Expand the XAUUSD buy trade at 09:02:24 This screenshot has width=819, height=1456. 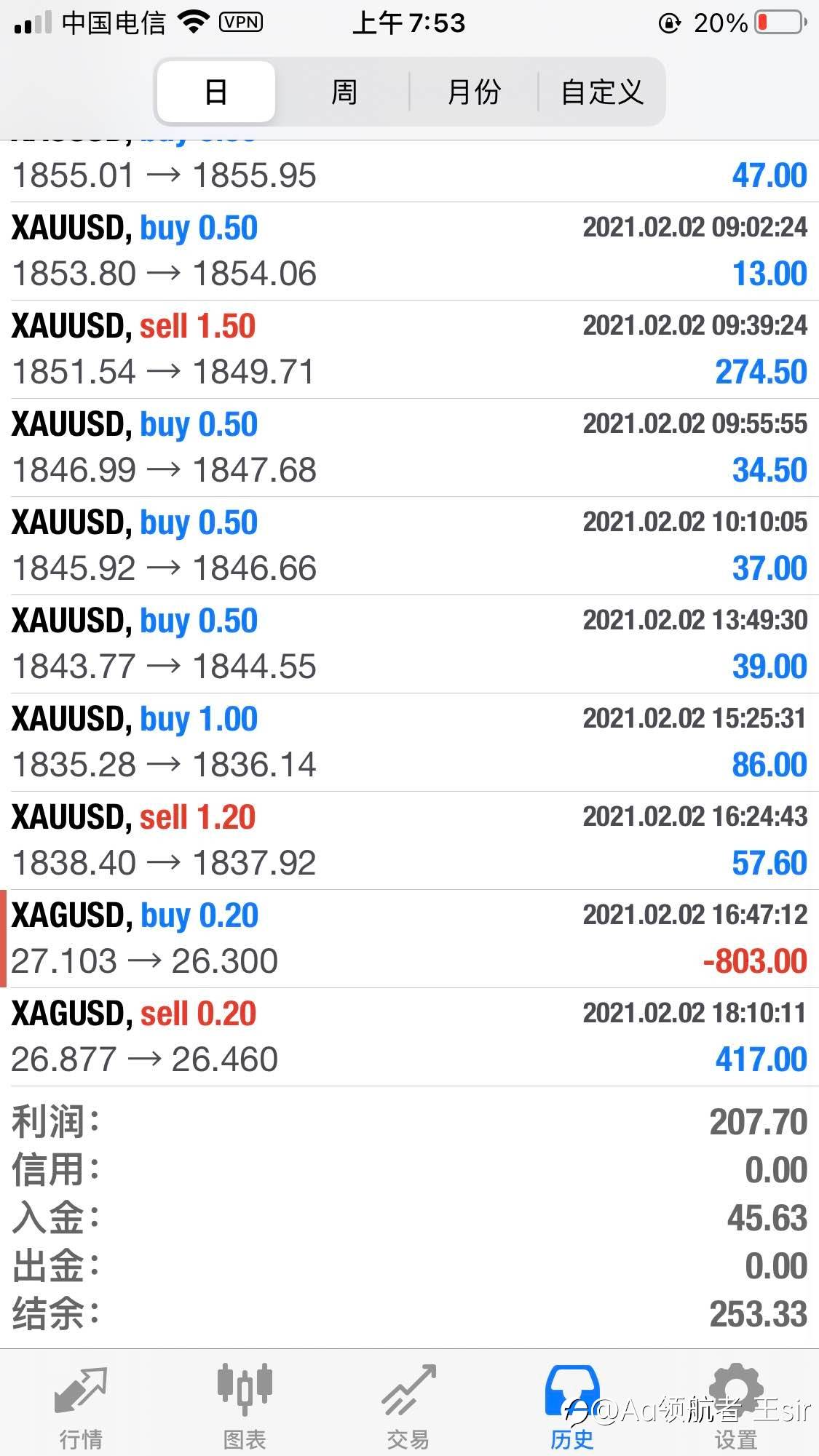coord(409,251)
